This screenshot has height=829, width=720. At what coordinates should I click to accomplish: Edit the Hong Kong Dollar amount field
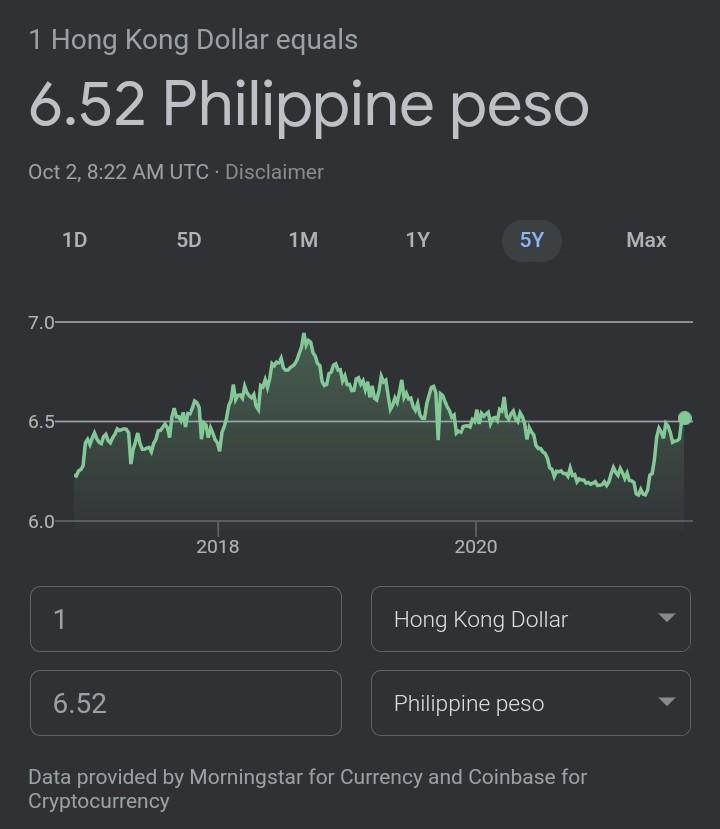coord(186,619)
